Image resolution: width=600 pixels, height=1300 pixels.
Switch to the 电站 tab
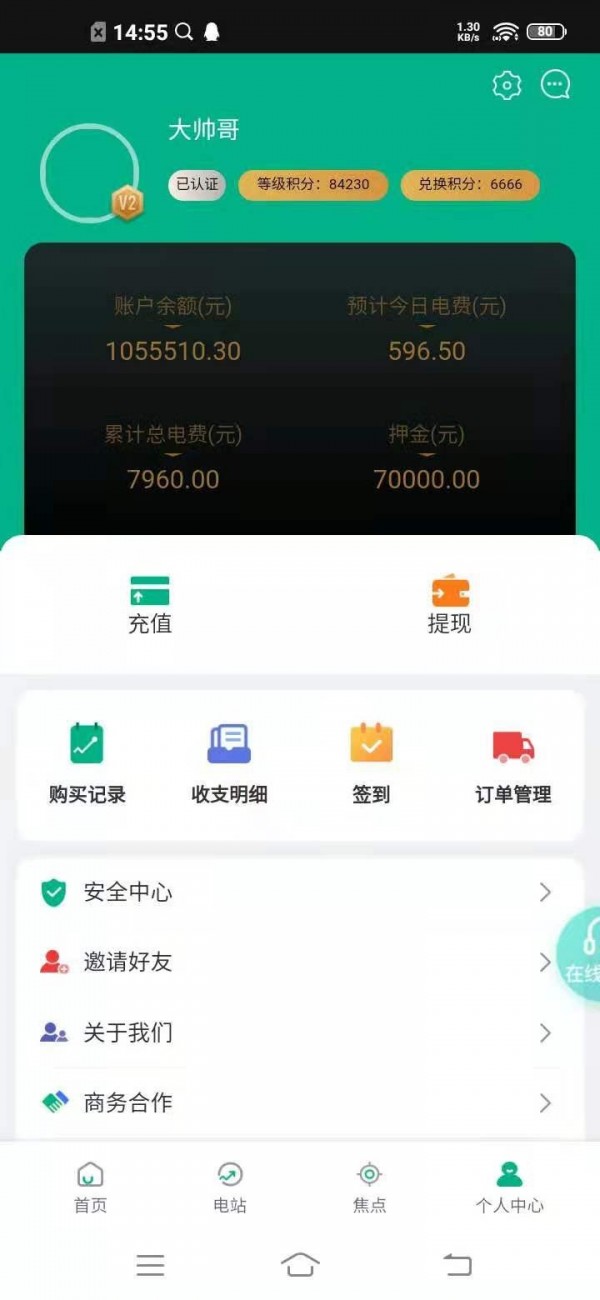(230, 1187)
